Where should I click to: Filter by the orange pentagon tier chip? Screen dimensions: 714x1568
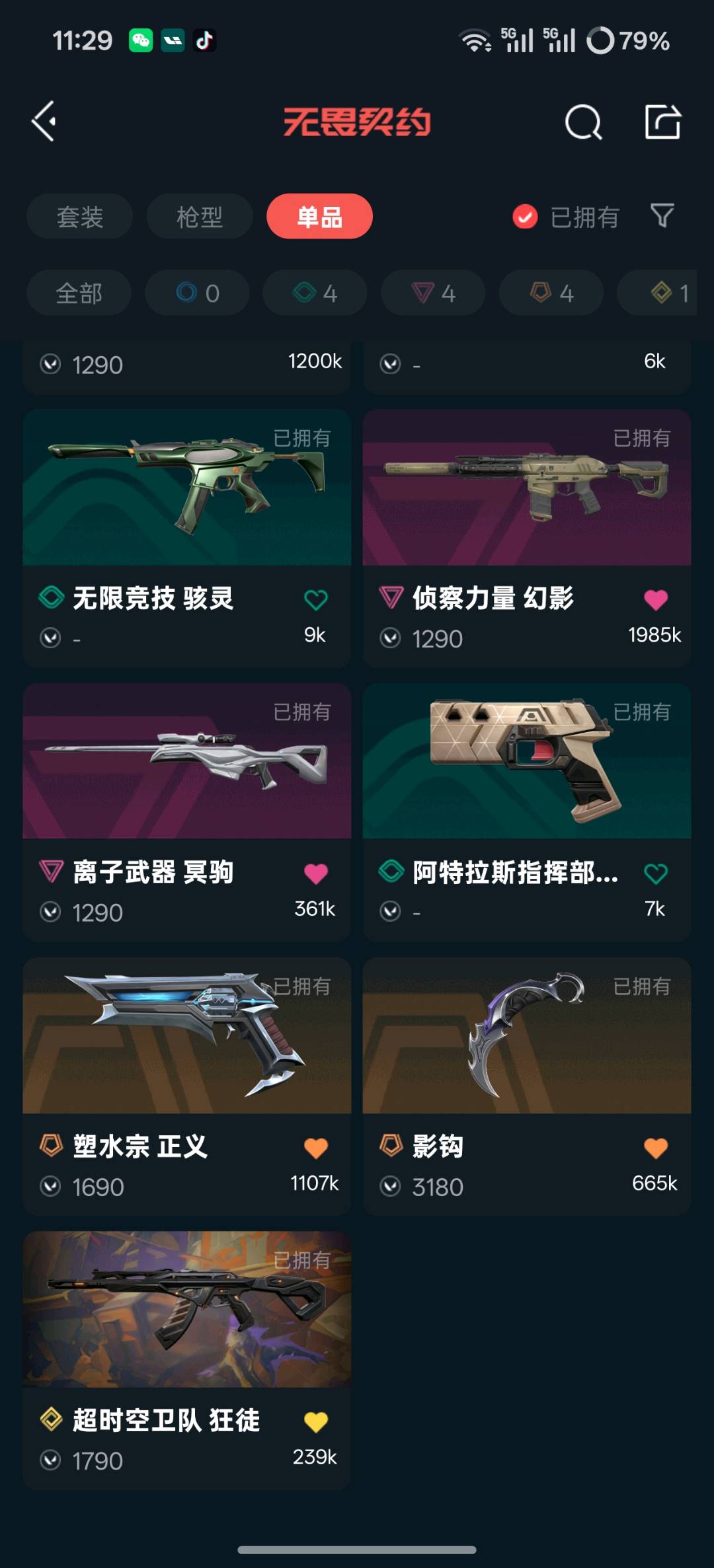coord(551,293)
